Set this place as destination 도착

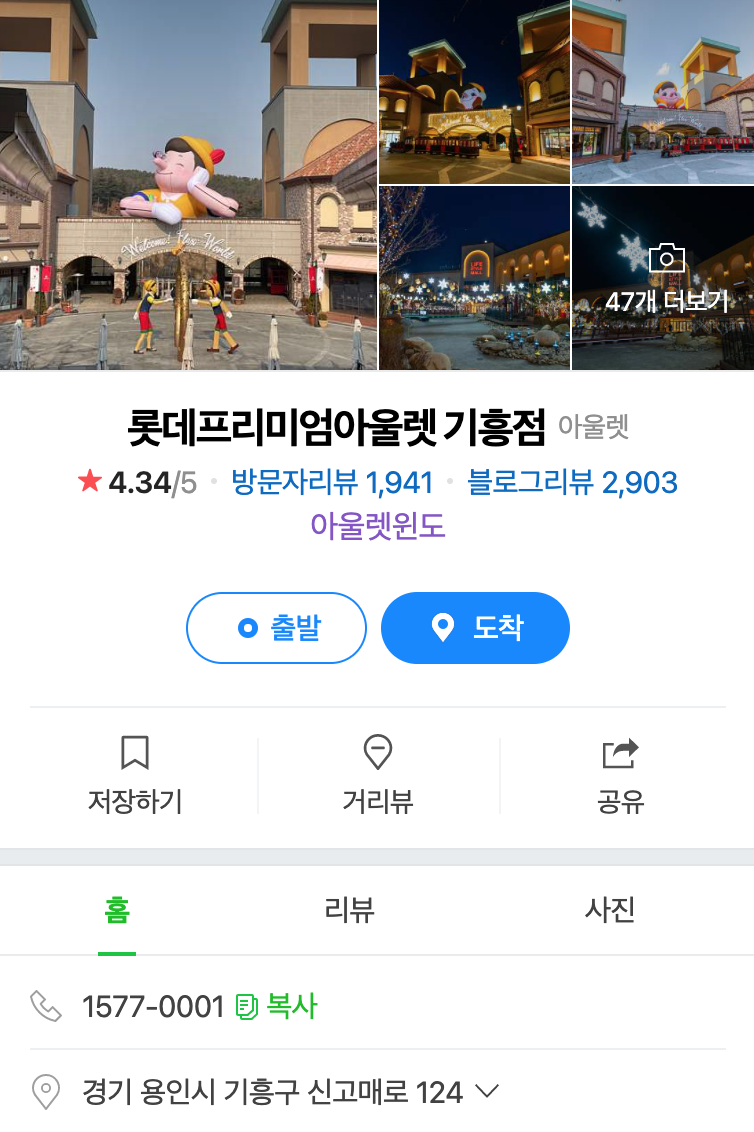pos(475,628)
